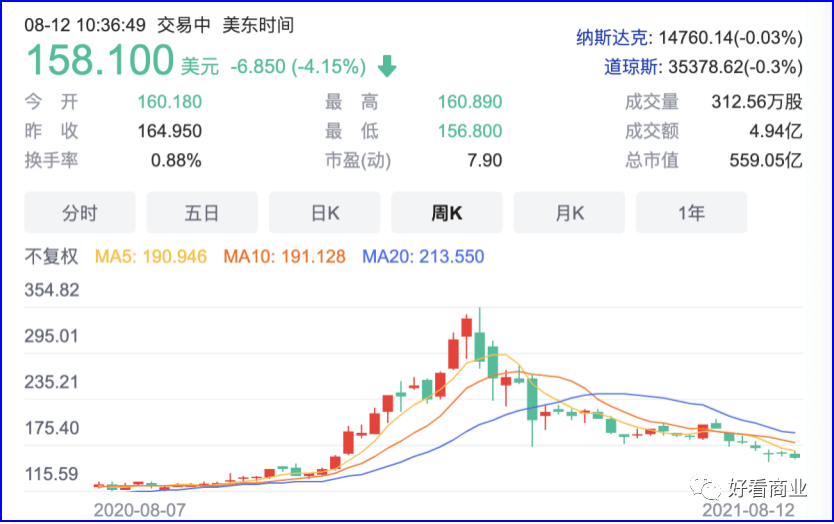Tap the 周K weekly chart tab

pyautogui.click(x=447, y=212)
